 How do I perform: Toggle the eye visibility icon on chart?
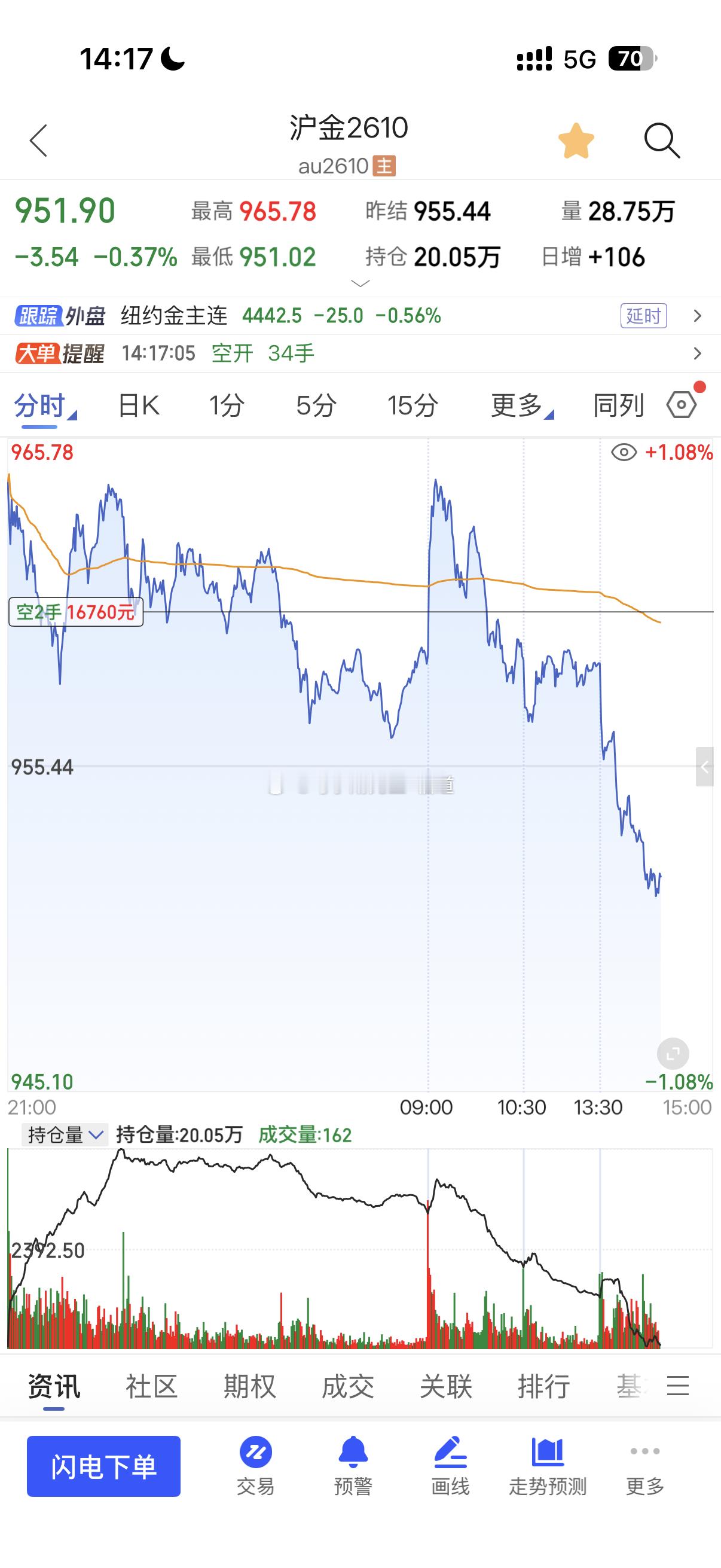[624, 452]
